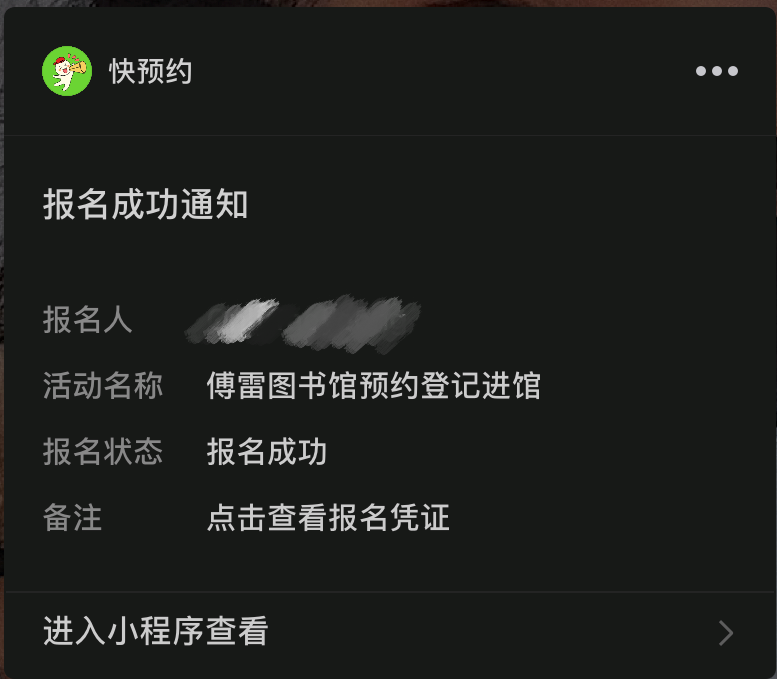Open the three-dot overflow menu

pos(717,71)
